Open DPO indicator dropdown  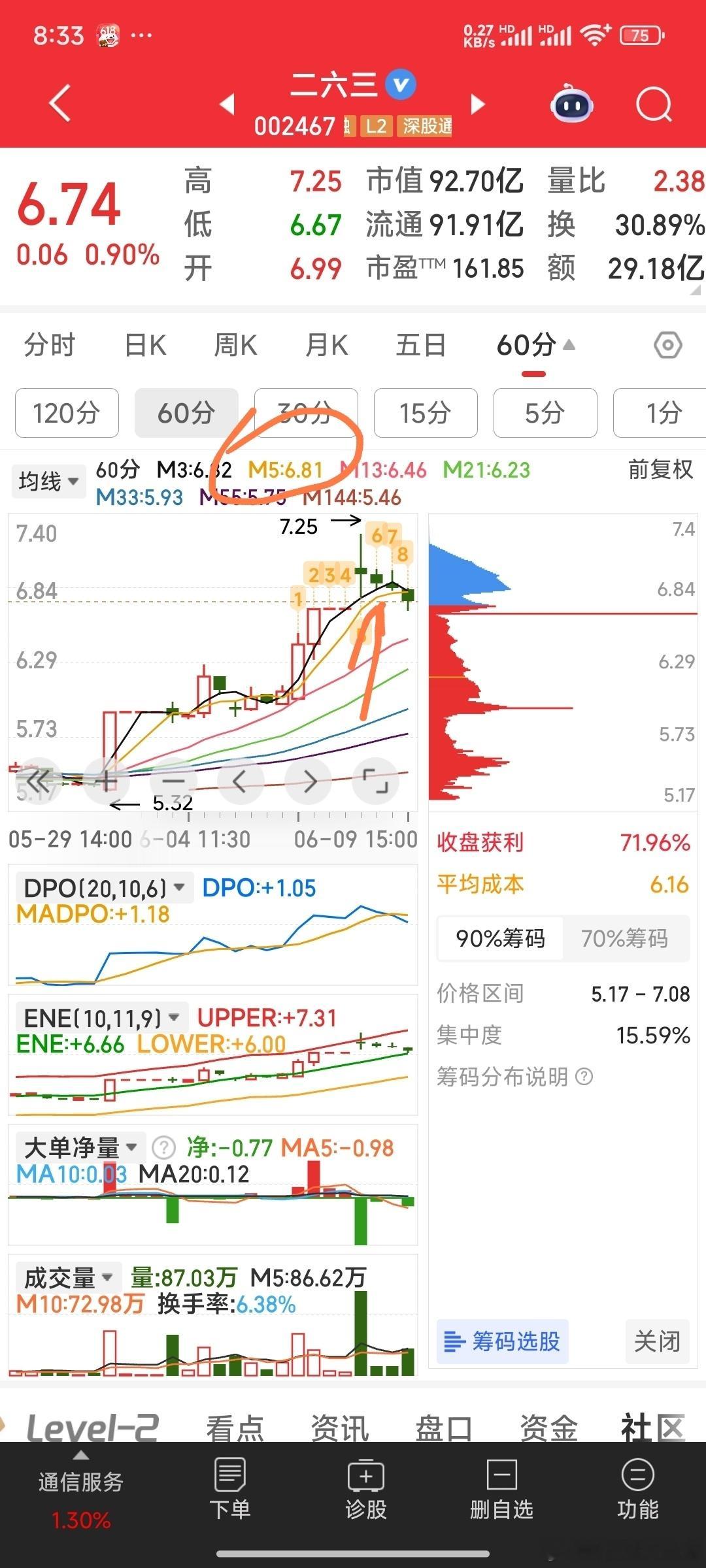tap(103, 888)
